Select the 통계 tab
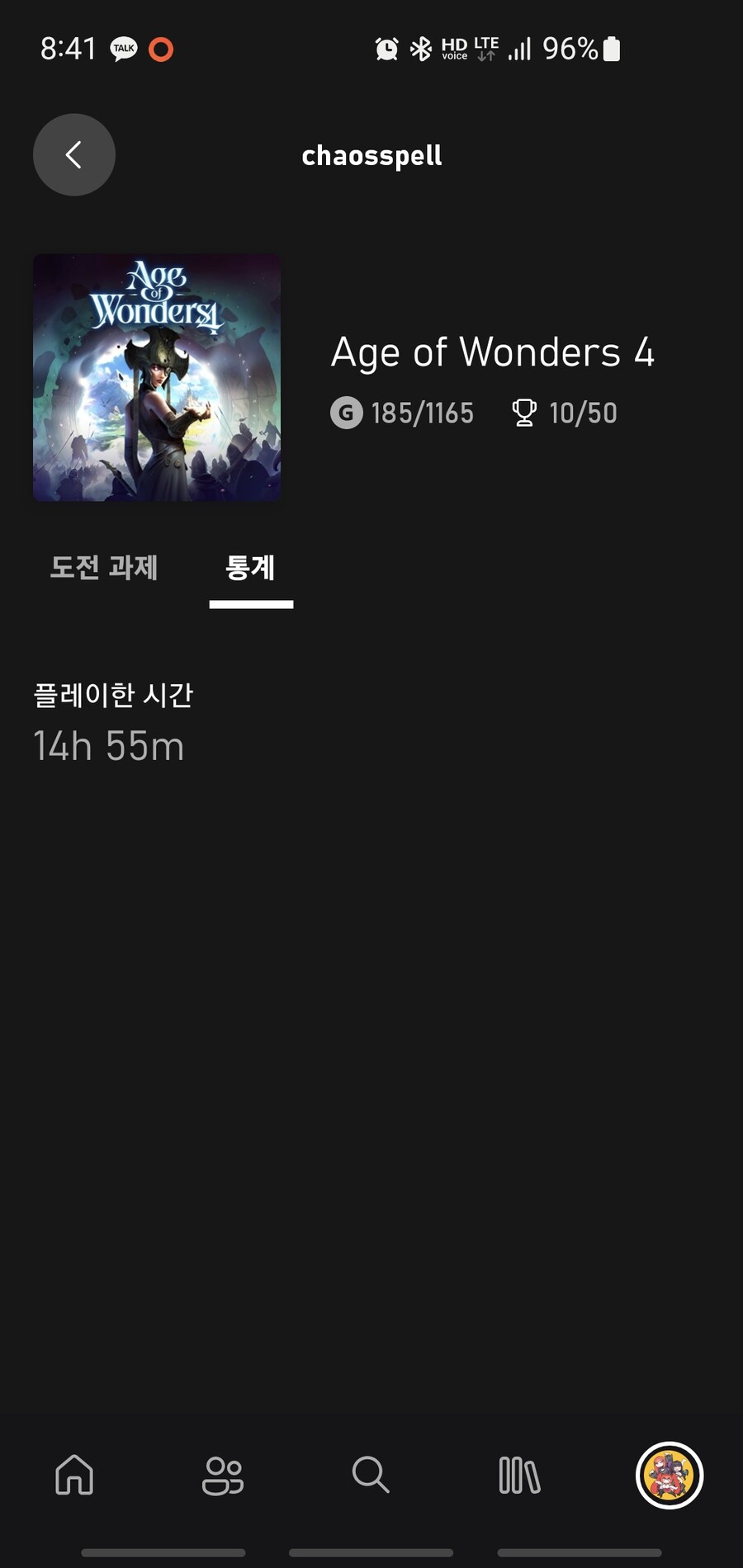The image size is (743, 1568). 250,568
